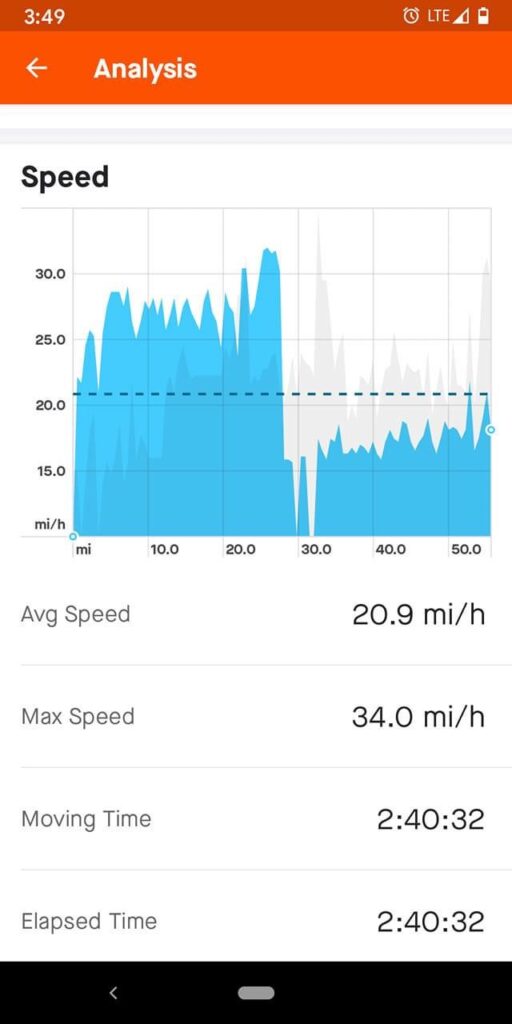Viewport: 512px width, 1024px height.
Task: Tap the home pill in navigation bar
Action: [x=256, y=993]
